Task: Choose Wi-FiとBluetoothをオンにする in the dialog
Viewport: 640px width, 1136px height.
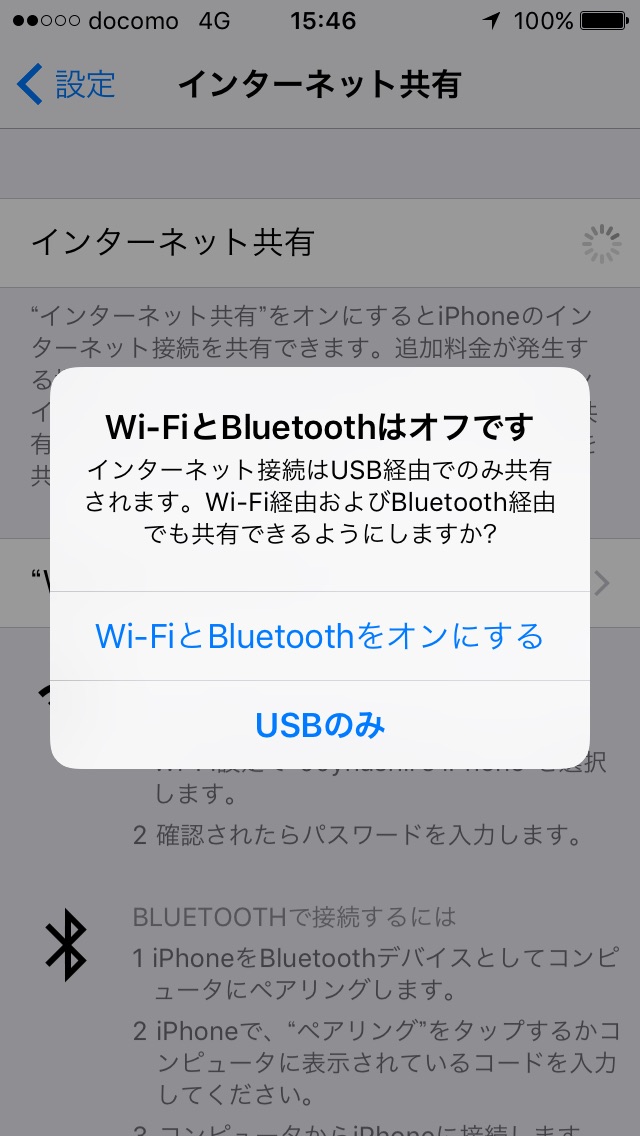Action: 320,636
